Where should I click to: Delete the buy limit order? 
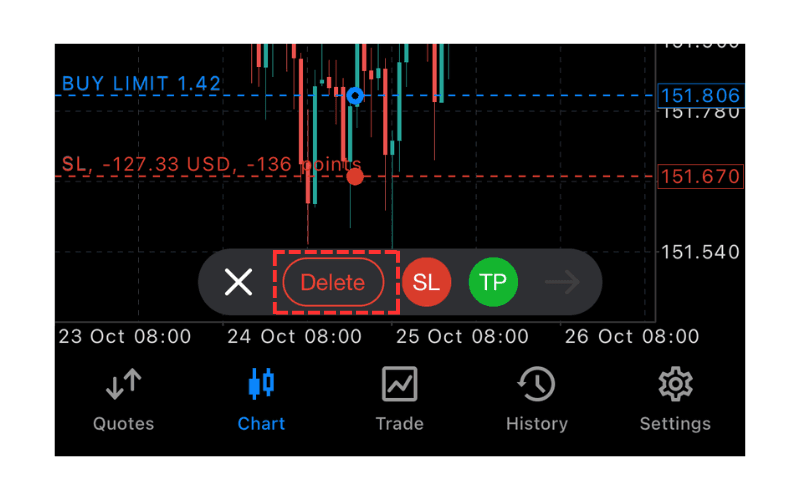pos(333,283)
